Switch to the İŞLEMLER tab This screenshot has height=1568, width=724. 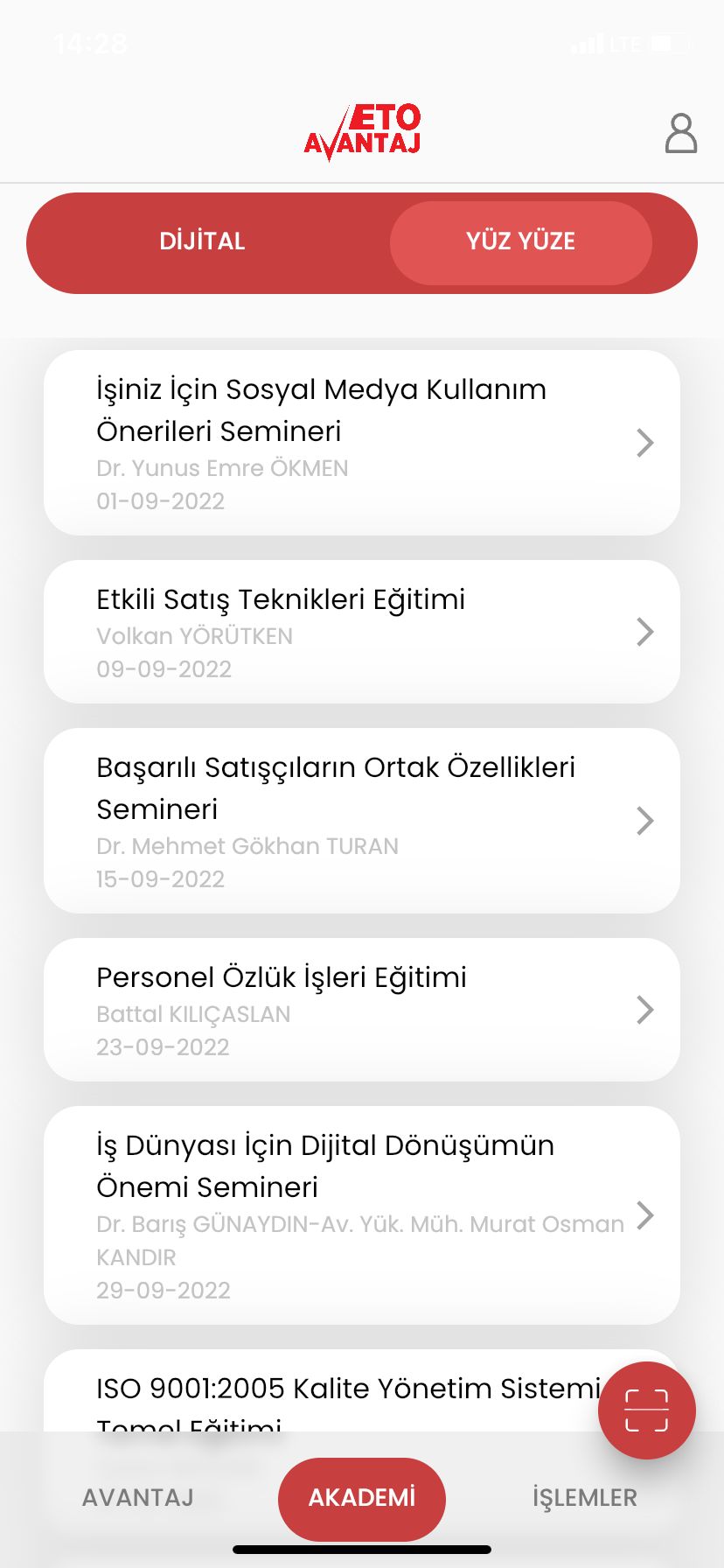click(585, 1498)
